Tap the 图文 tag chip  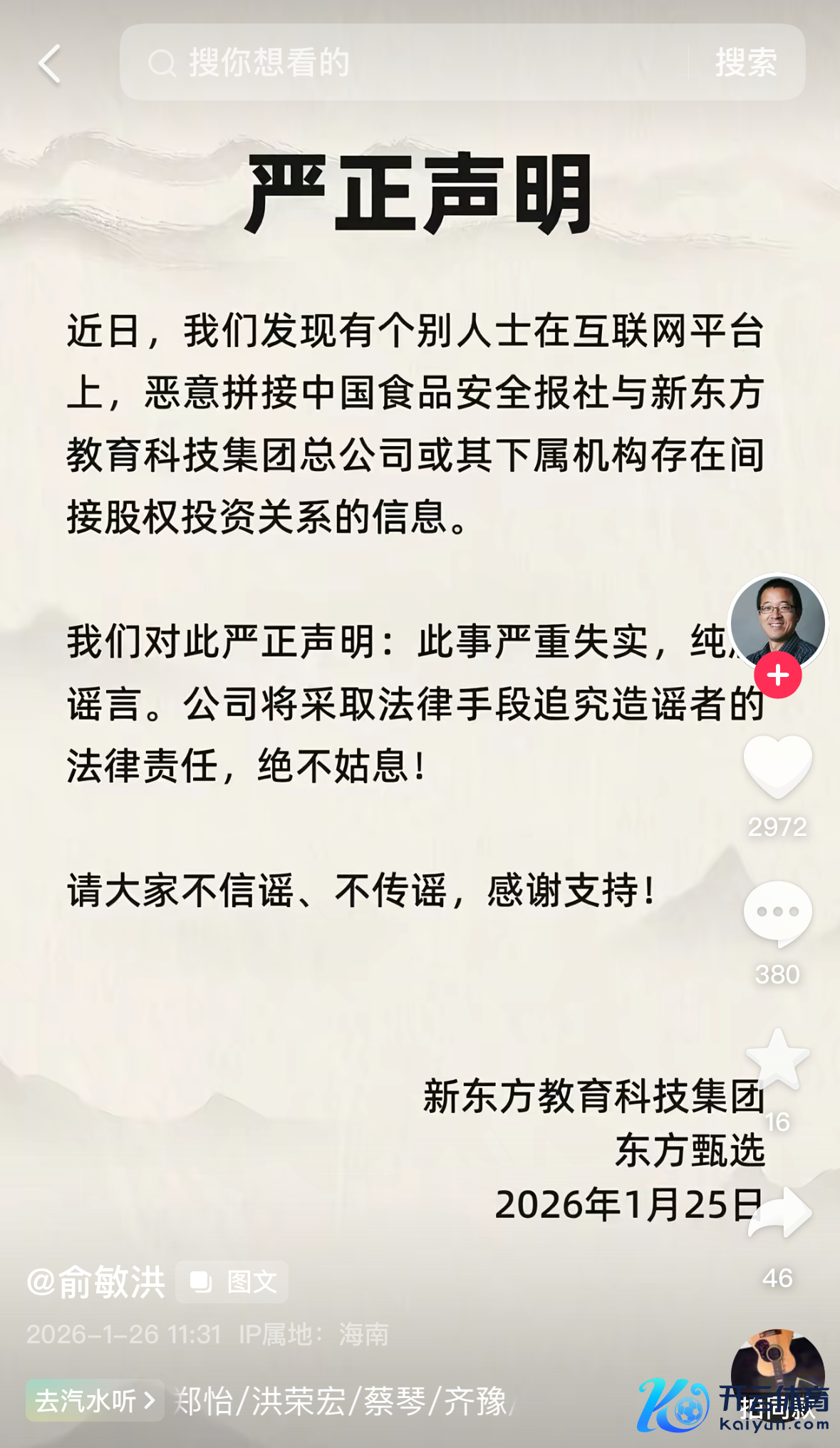(232, 1282)
